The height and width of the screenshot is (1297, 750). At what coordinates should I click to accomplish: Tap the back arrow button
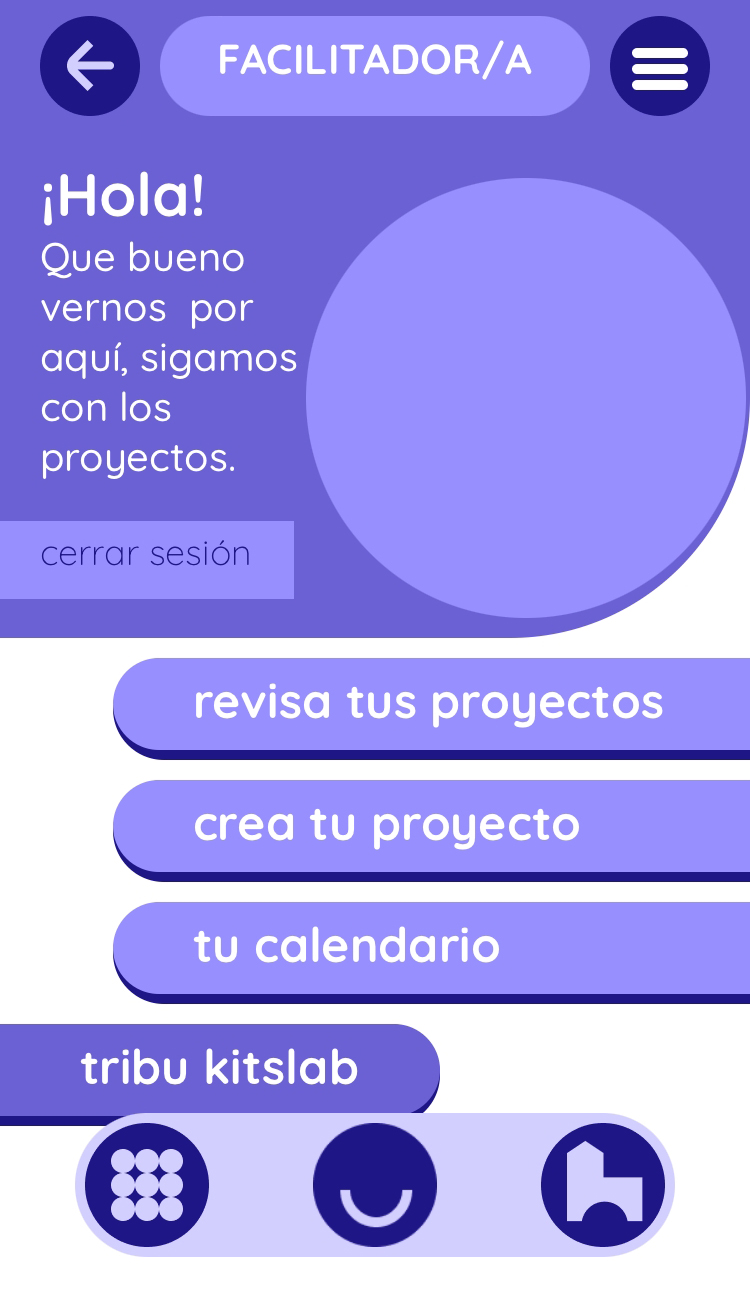point(90,66)
